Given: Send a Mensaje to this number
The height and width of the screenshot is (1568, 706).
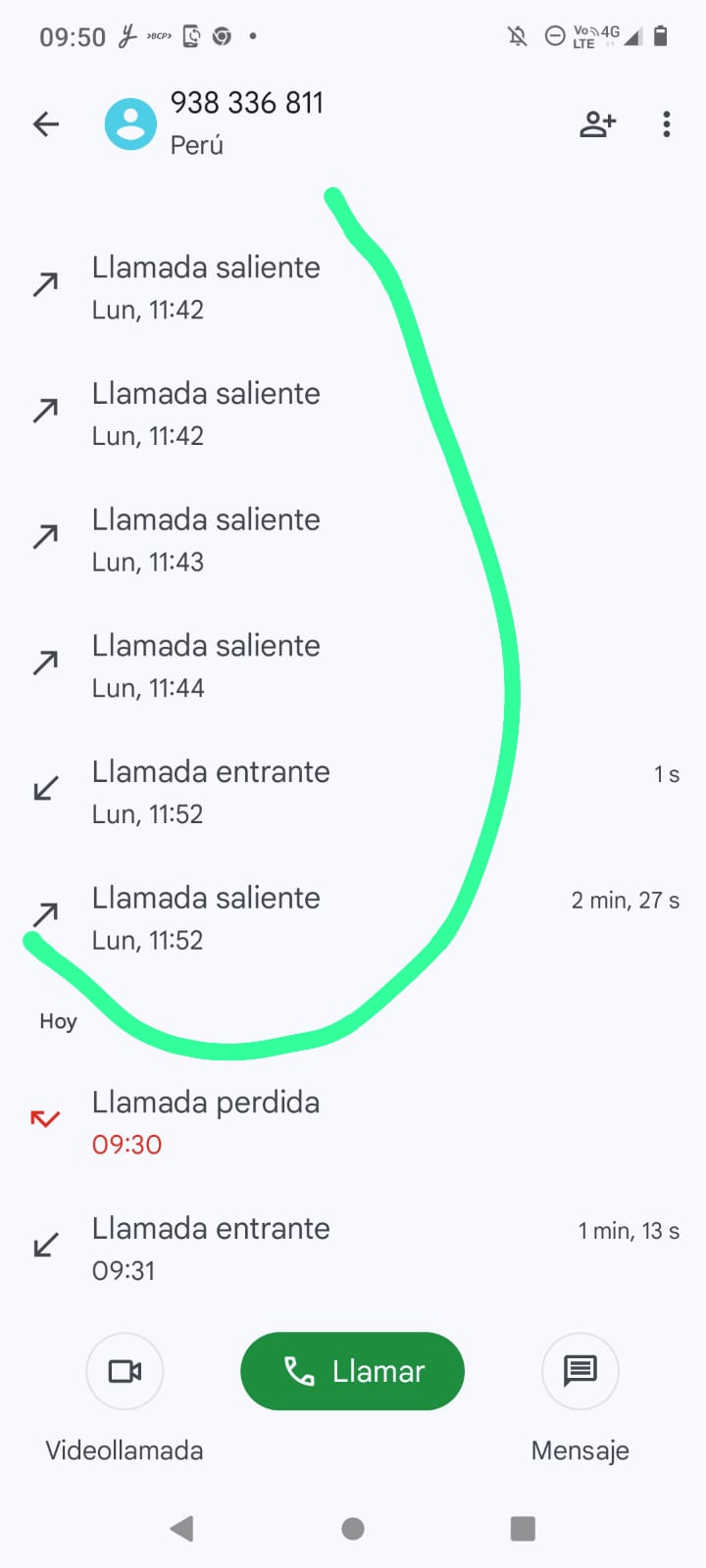Looking at the screenshot, I should [580, 1371].
